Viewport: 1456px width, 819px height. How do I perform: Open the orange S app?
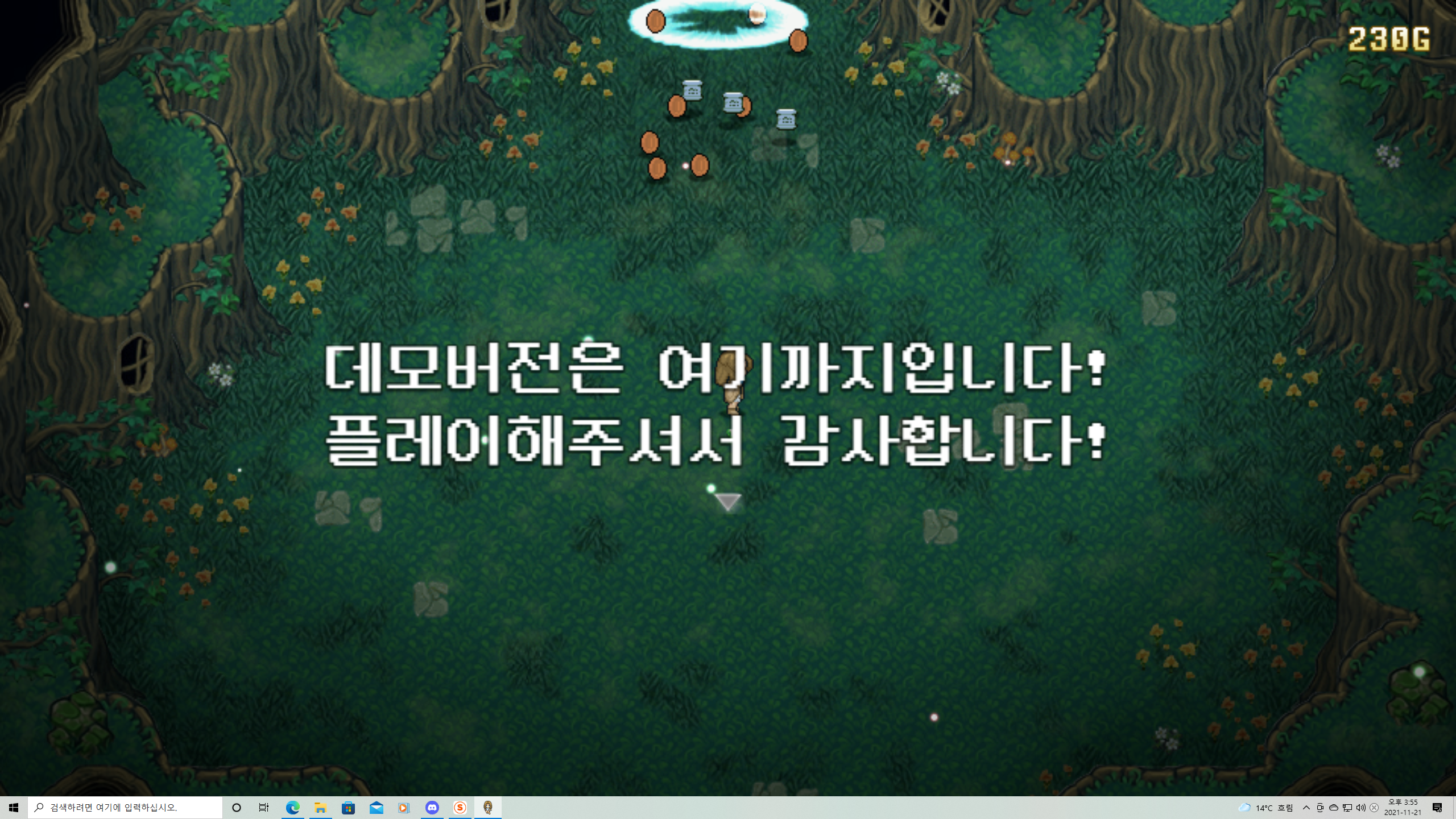(460, 808)
